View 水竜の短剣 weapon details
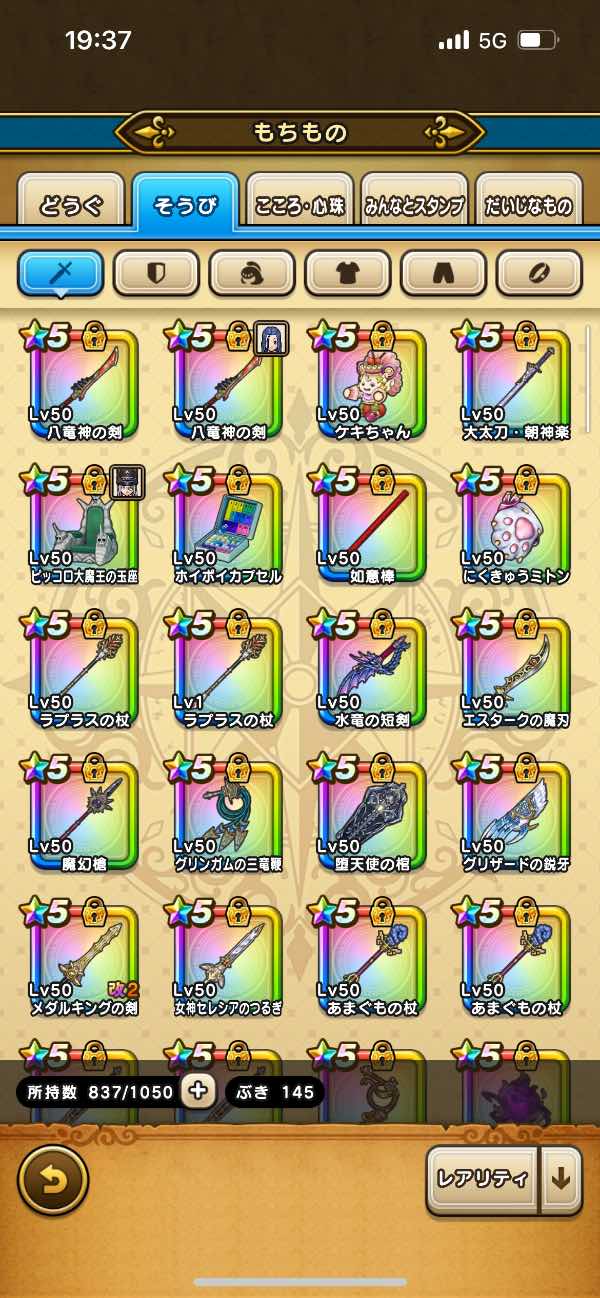 click(371, 673)
